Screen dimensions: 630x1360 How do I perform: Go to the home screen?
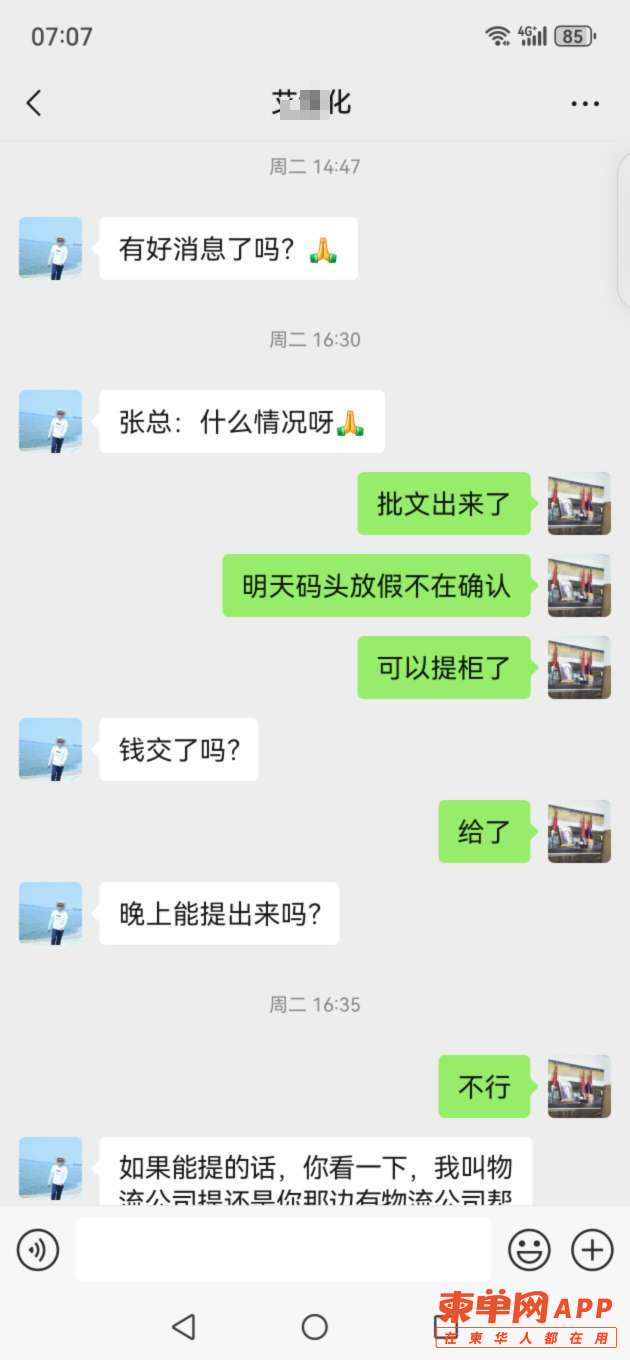(x=315, y=1327)
